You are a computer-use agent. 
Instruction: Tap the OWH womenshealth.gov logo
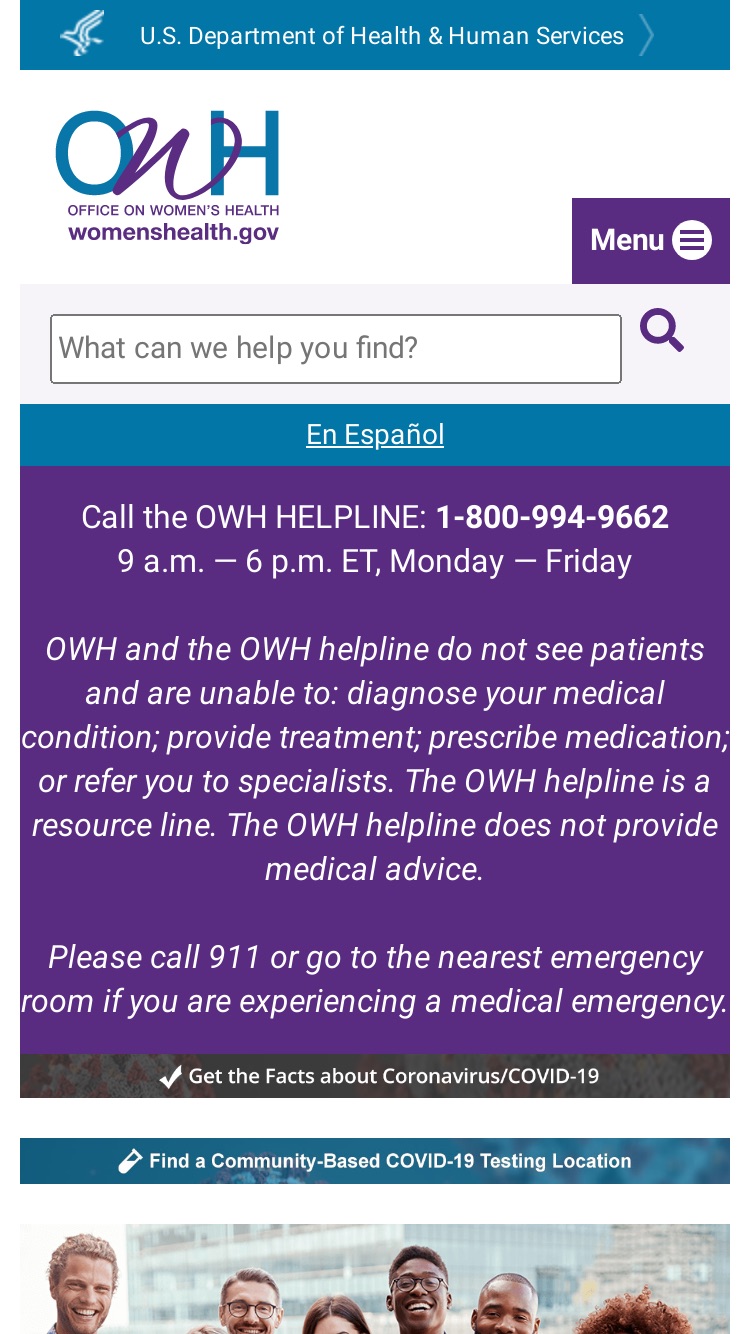168,175
